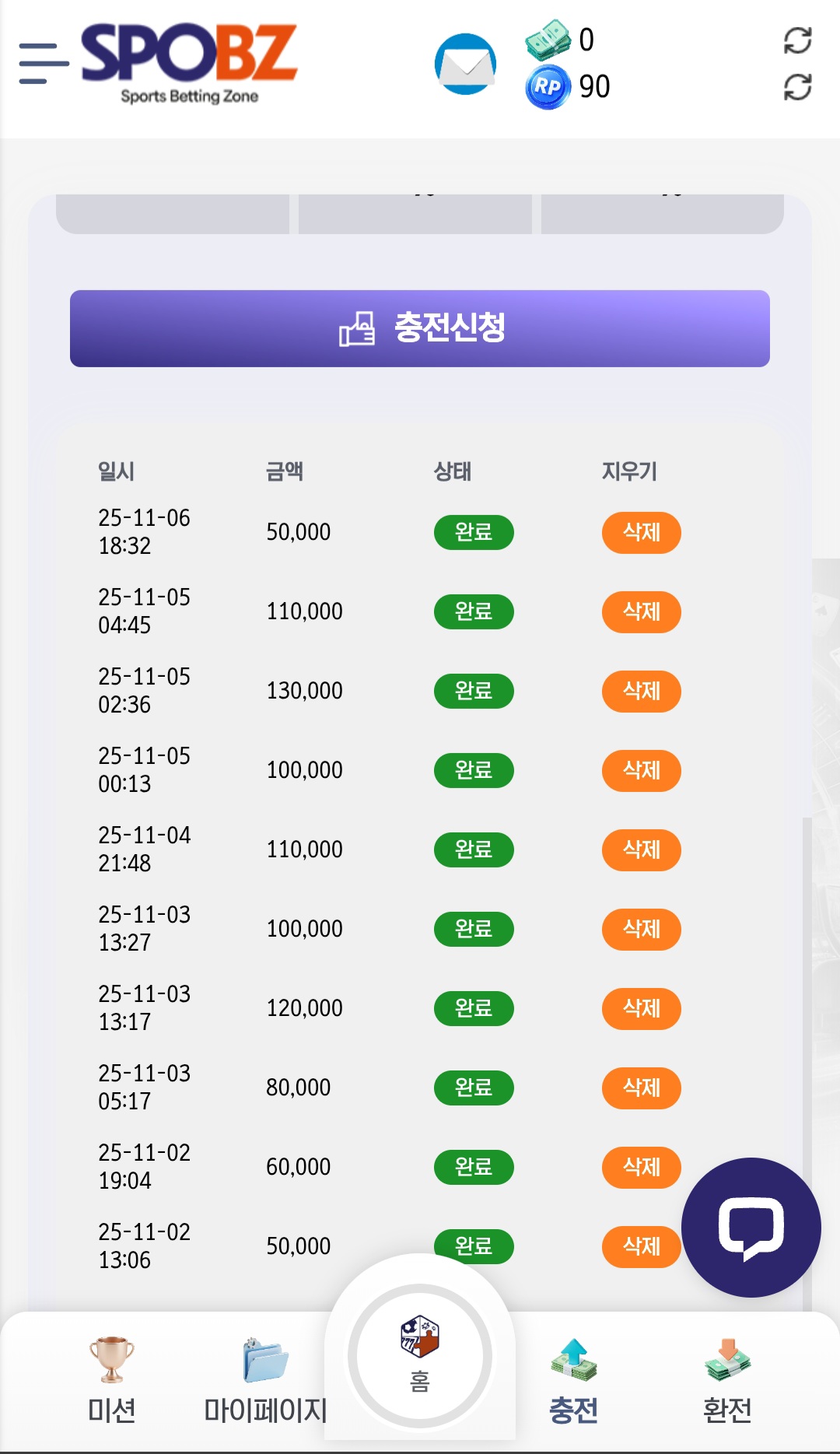The image size is (840, 1454).
Task: Delete the 25-11-03 13:27 deposit record
Action: [641, 930]
